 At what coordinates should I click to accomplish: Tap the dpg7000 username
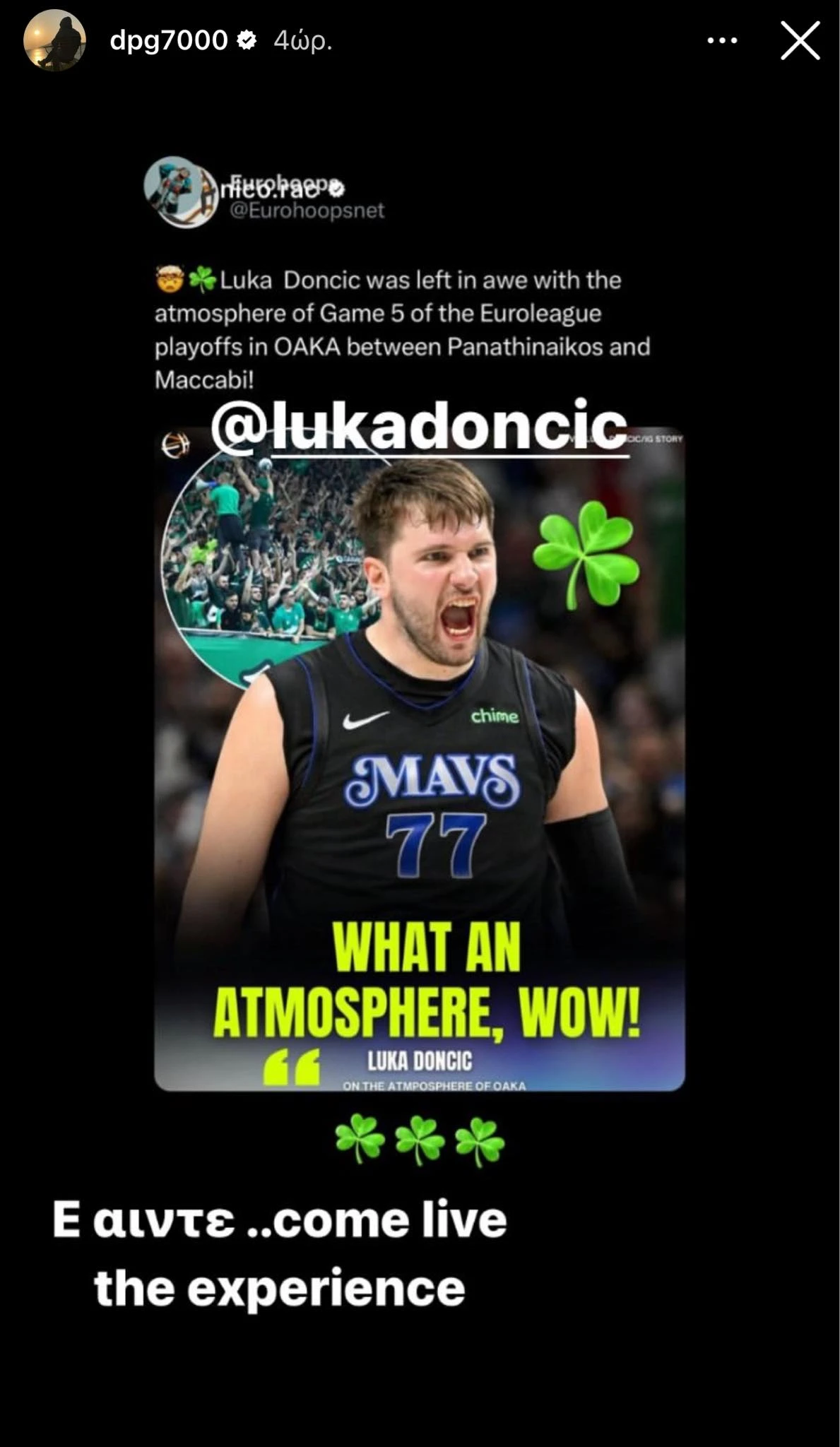(168, 41)
